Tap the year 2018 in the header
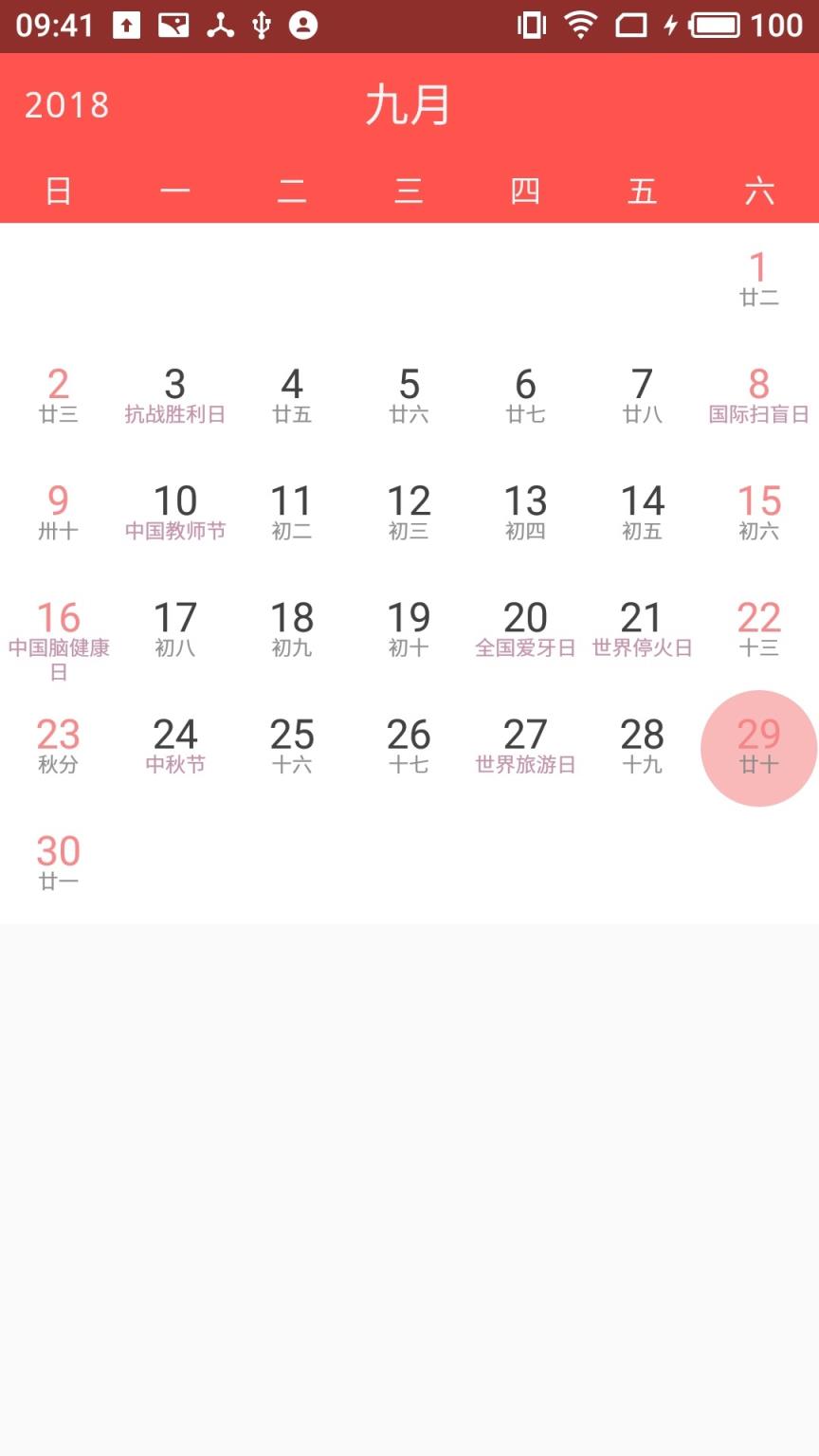819x1456 pixels. click(x=66, y=105)
